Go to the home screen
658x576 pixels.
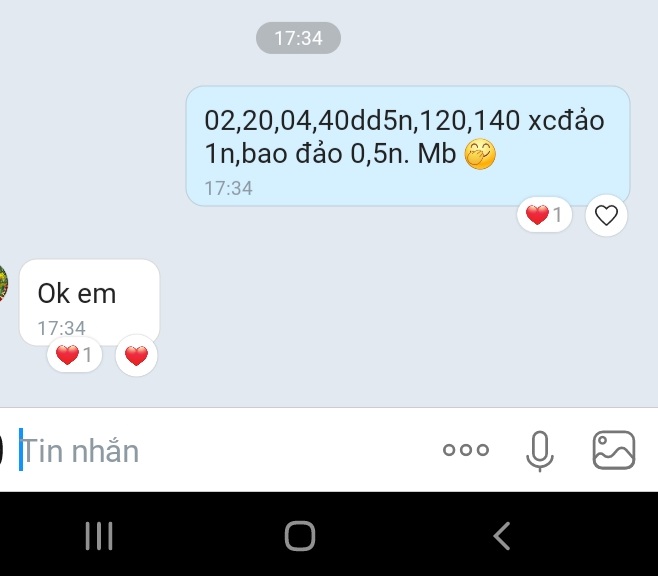pyautogui.click(x=300, y=536)
